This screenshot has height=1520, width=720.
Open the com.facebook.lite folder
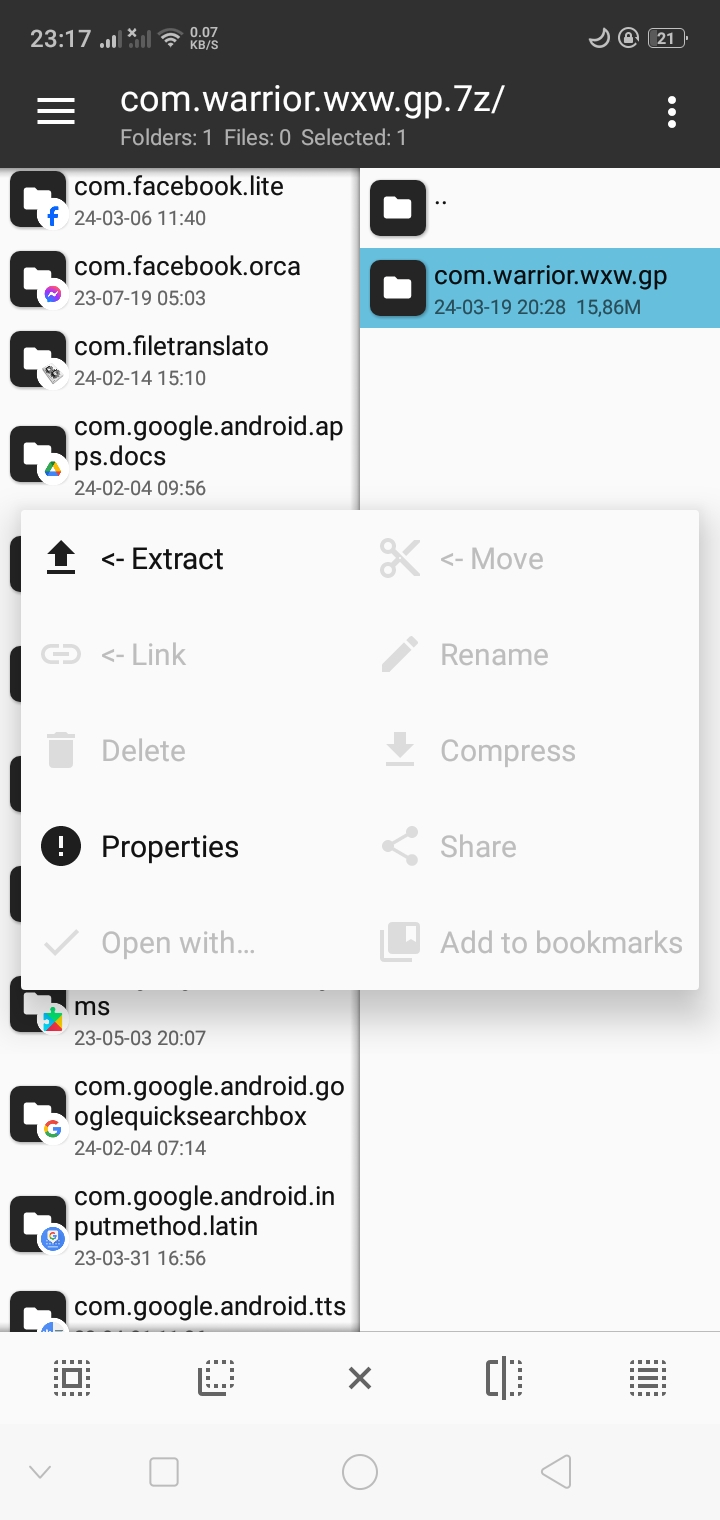pyautogui.click(x=178, y=200)
